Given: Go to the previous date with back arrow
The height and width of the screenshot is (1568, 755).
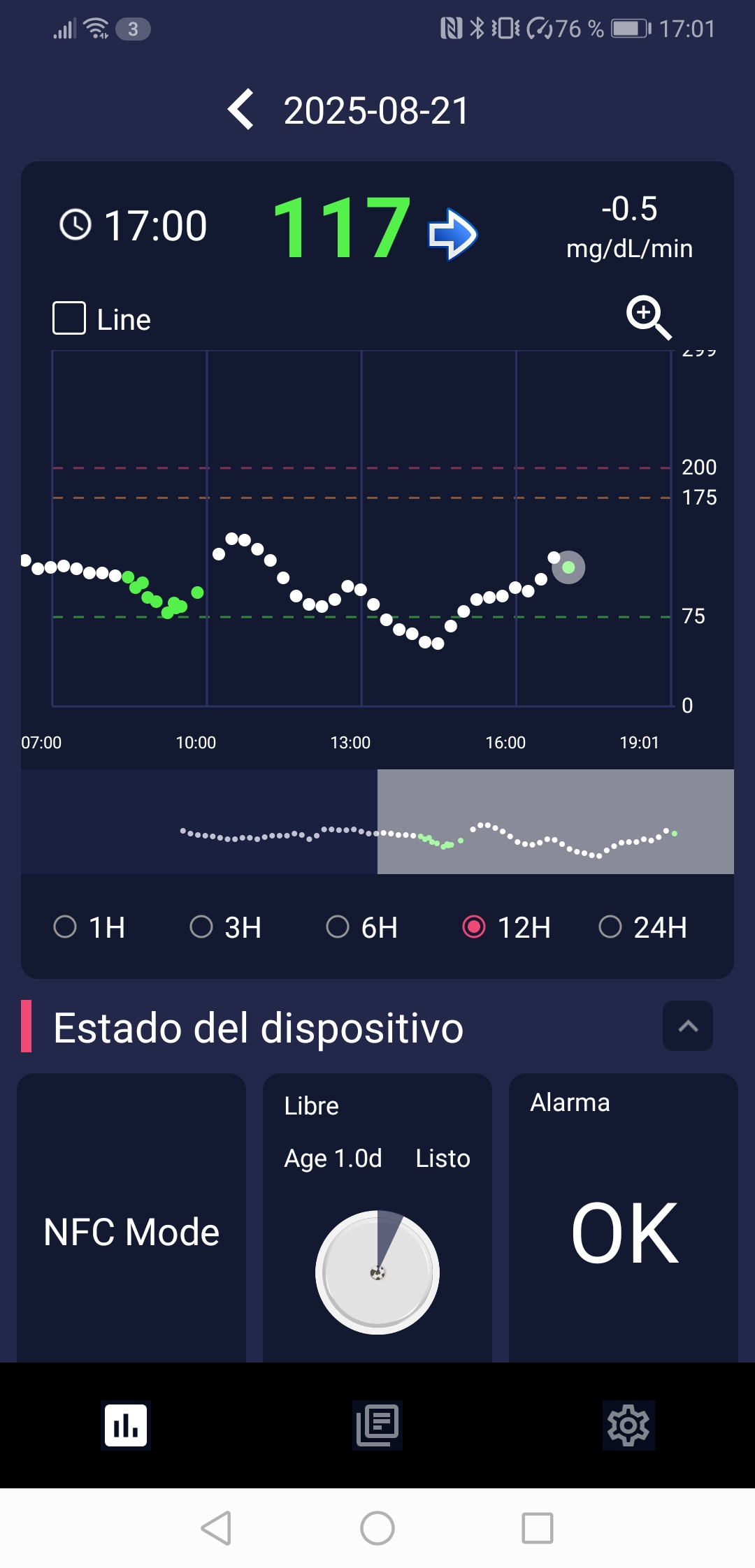Looking at the screenshot, I should tap(241, 110).
